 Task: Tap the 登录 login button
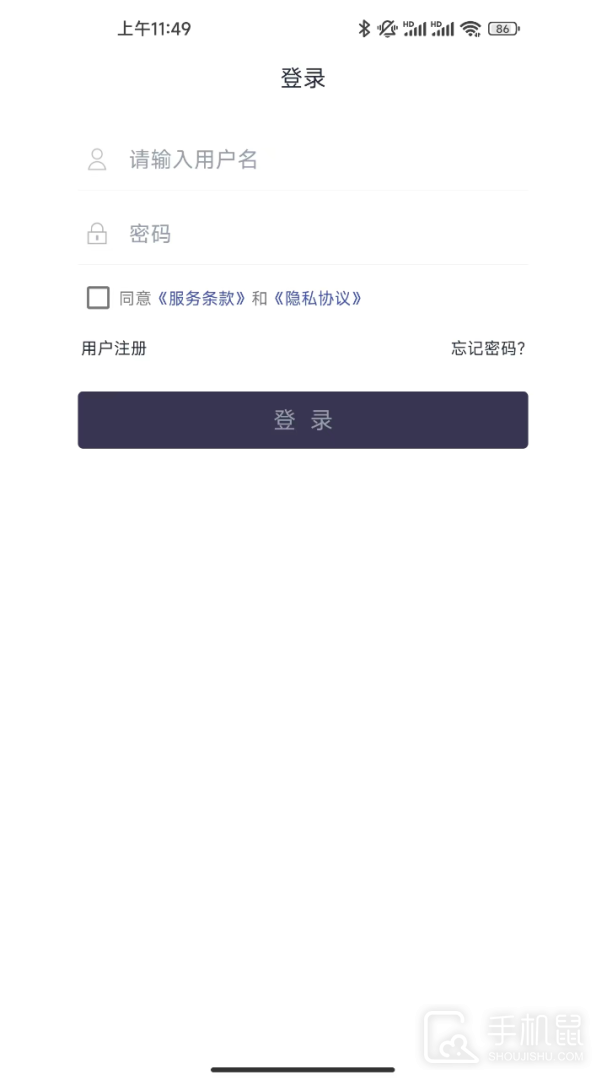point(303,420)
